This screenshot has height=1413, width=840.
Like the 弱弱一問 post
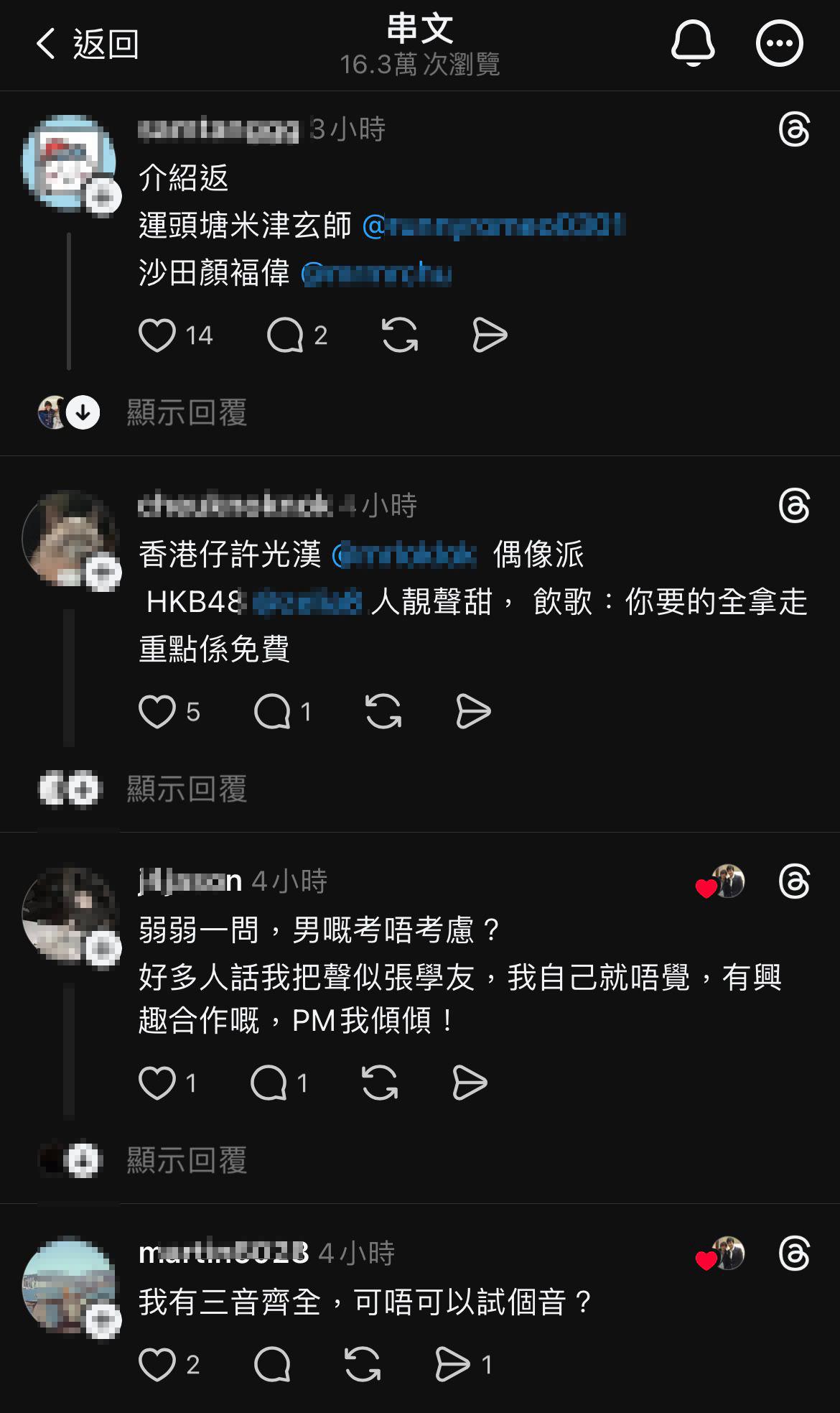point(157,1083)
